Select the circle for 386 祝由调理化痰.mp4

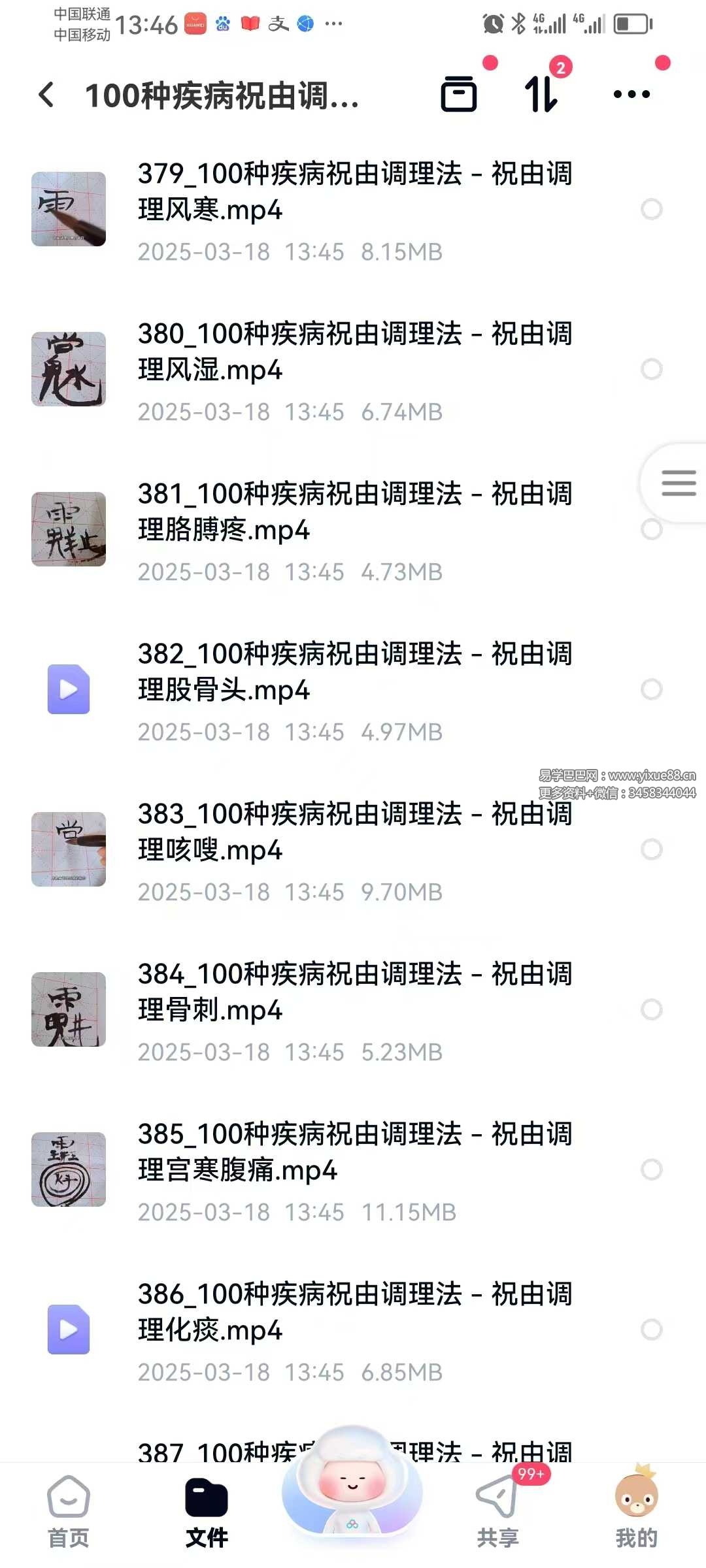point(651,1330)
